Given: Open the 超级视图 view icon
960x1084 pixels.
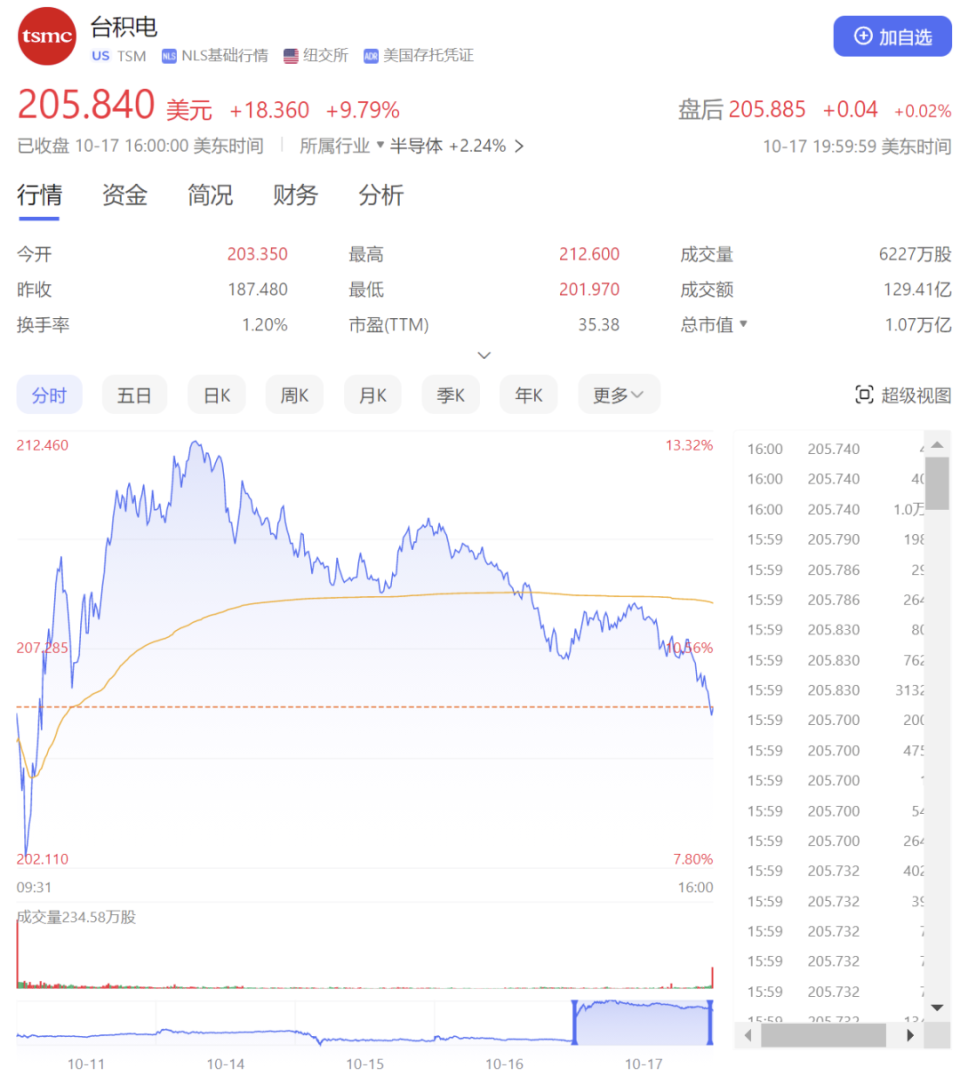Looking at the screenshot, I should click(864, 395).
